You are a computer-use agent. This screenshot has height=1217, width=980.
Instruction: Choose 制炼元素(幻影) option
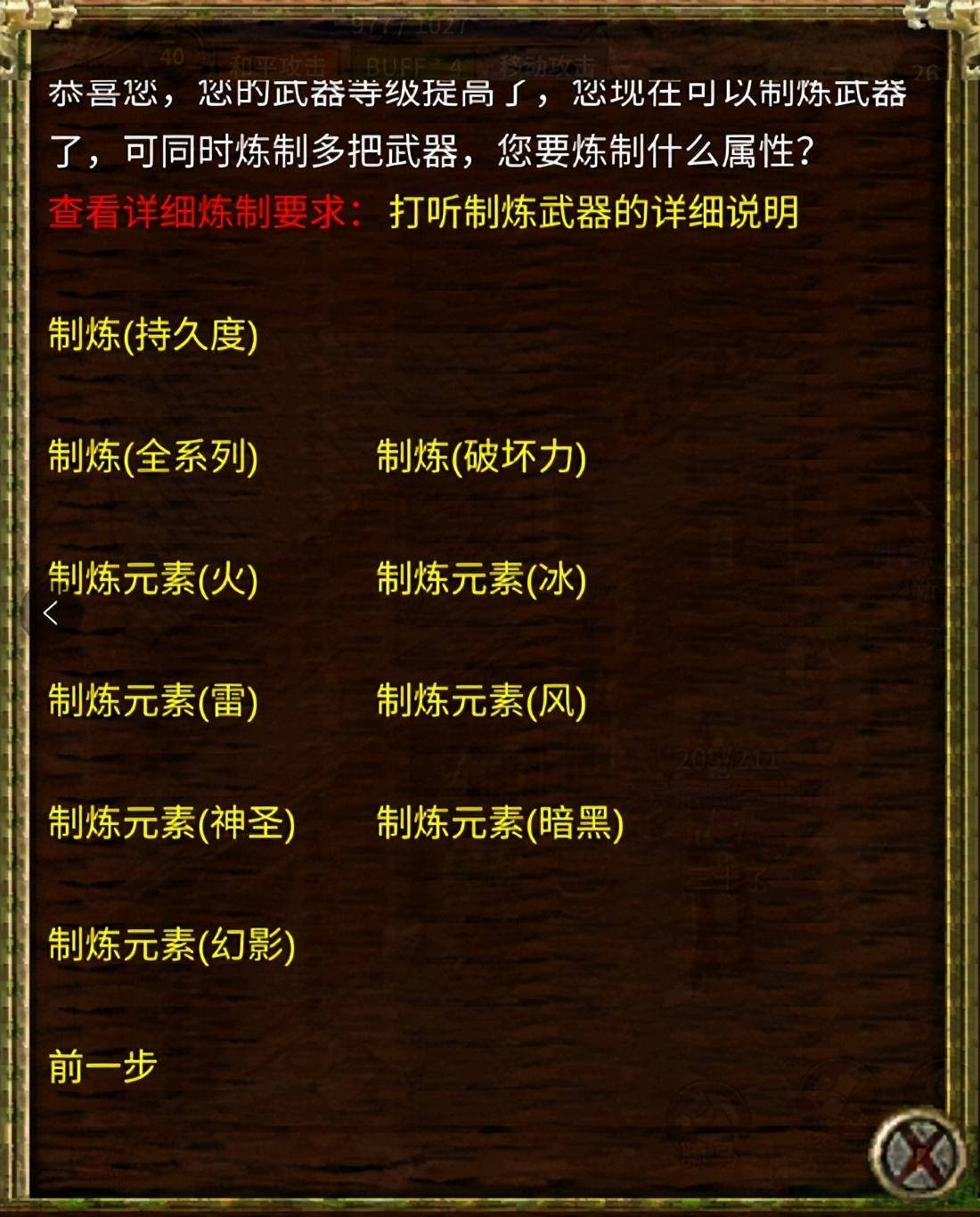pyautogui.click(x=171, y=945)
